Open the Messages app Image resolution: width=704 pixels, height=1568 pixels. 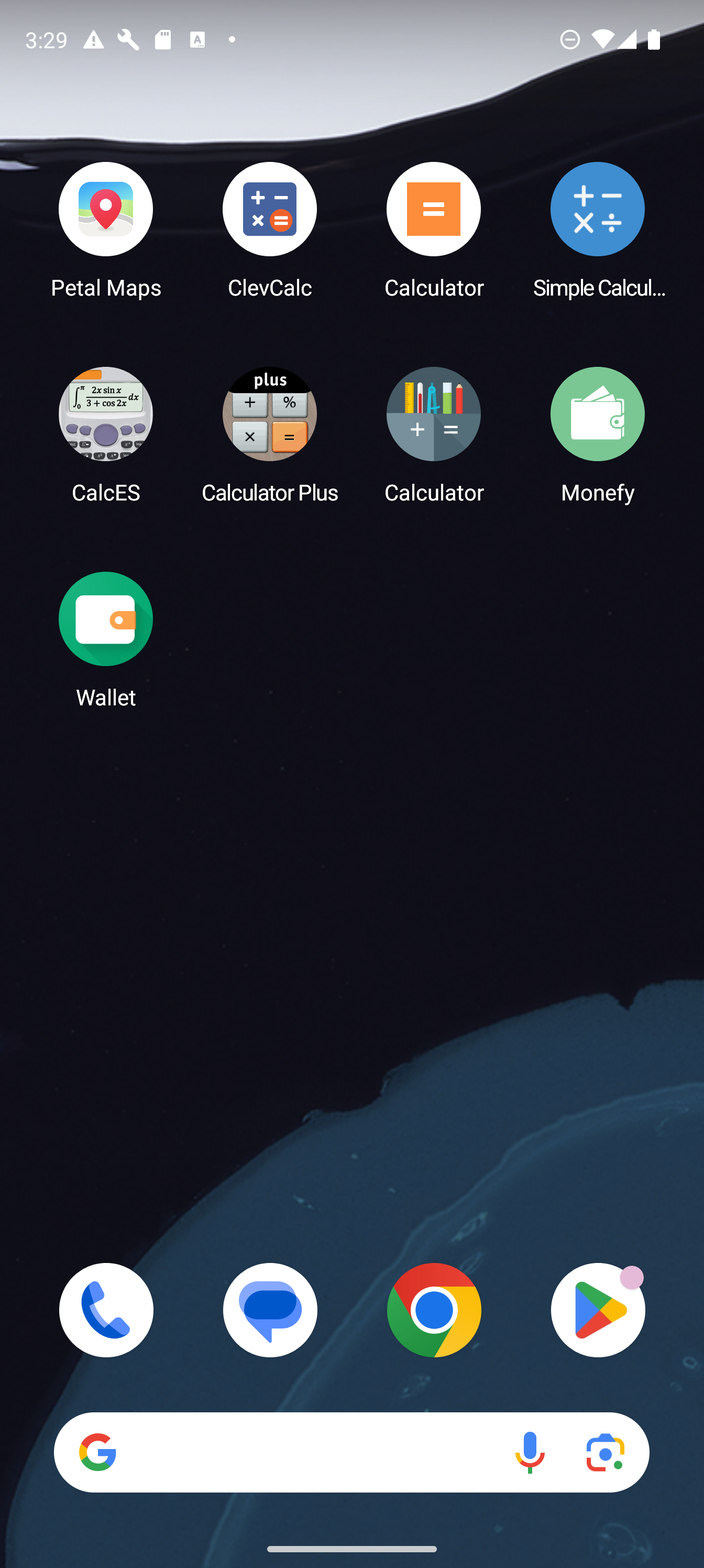(x=270, y=1310)
